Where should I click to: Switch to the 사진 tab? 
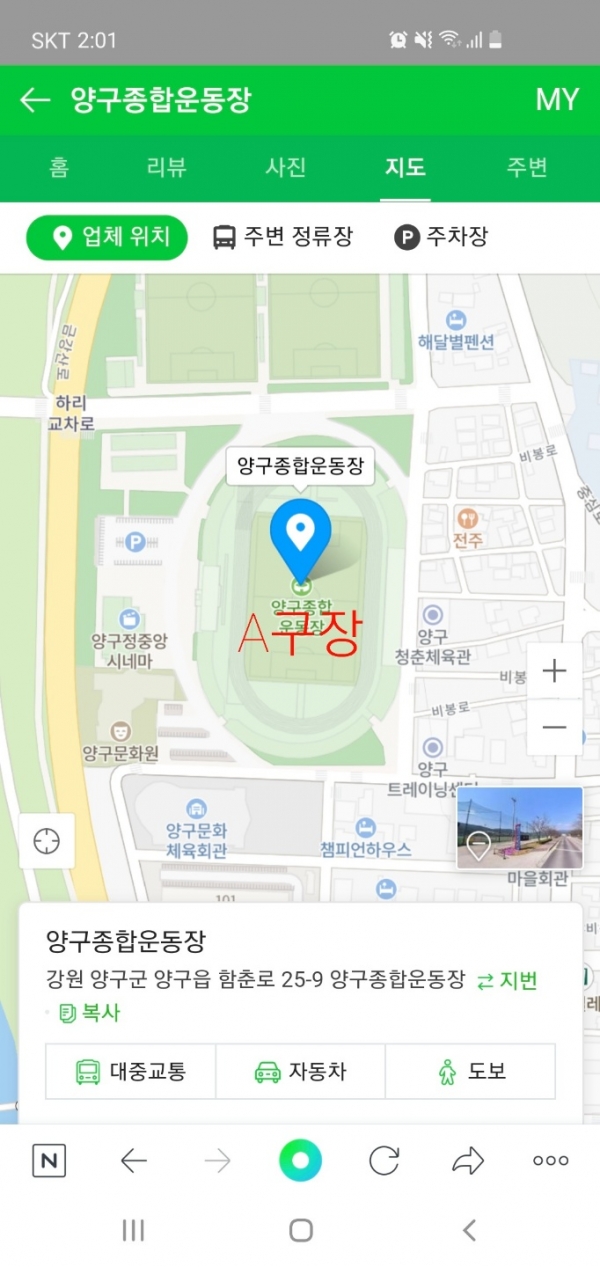tap(286, 167)
